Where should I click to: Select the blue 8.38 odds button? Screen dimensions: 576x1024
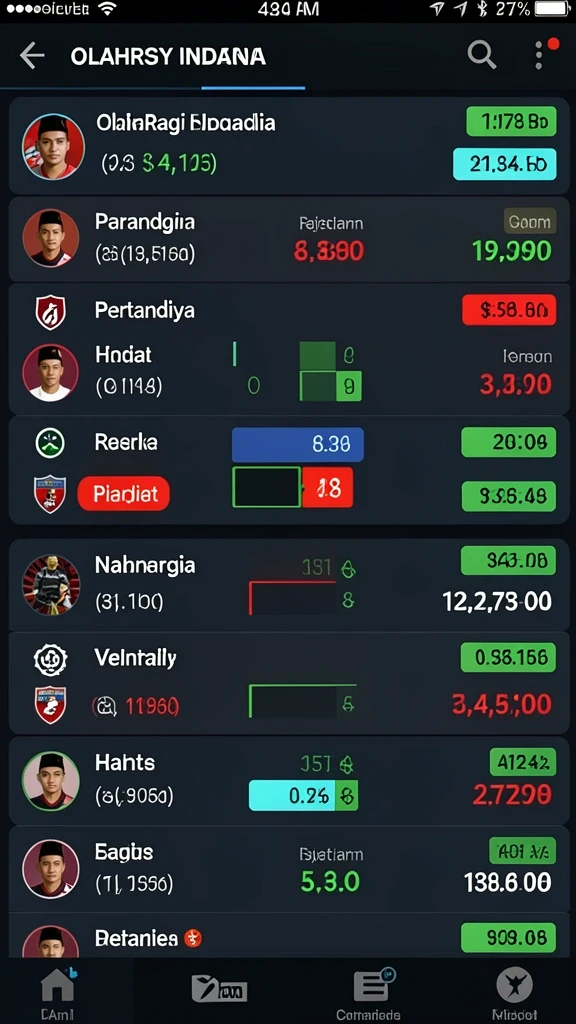tap(298, 445)
